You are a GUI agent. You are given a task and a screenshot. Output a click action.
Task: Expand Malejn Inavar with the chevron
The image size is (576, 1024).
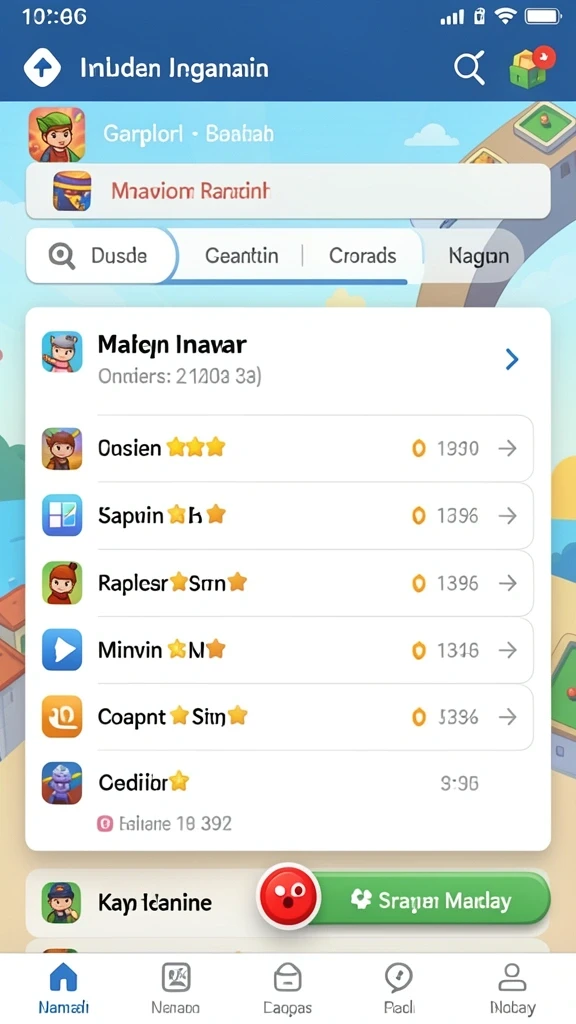[512, 359]
